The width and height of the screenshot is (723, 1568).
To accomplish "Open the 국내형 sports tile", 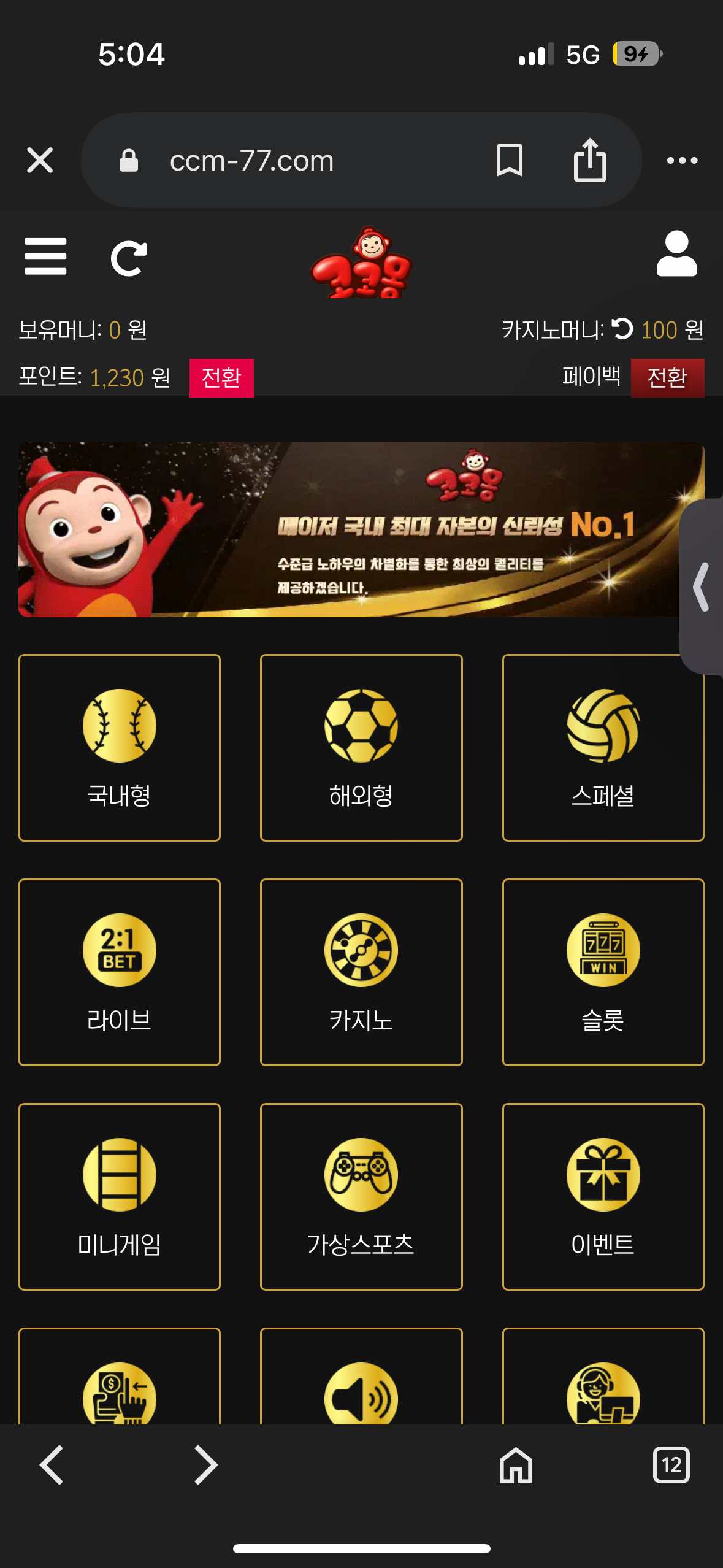I will [120, 747].
